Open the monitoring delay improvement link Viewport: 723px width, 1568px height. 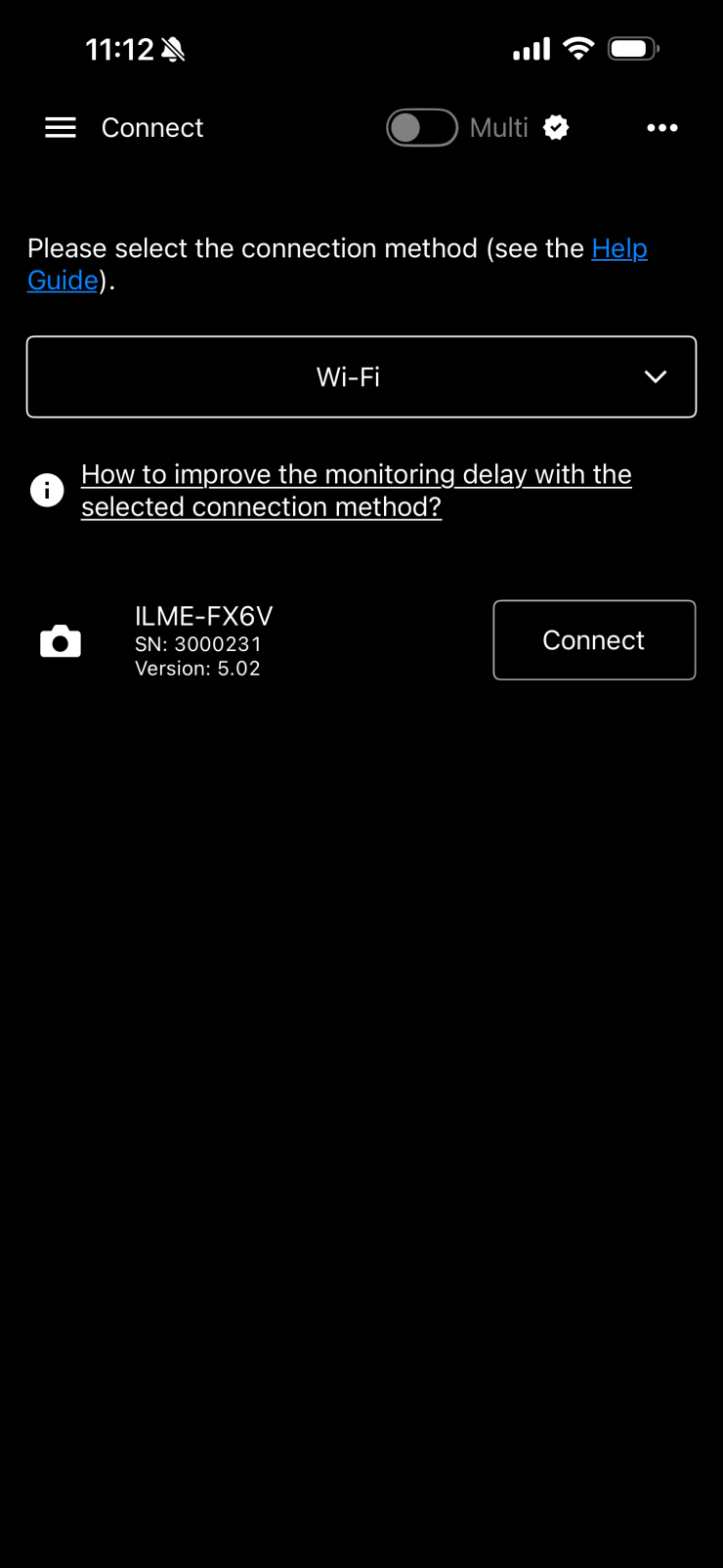coord(356,491)
